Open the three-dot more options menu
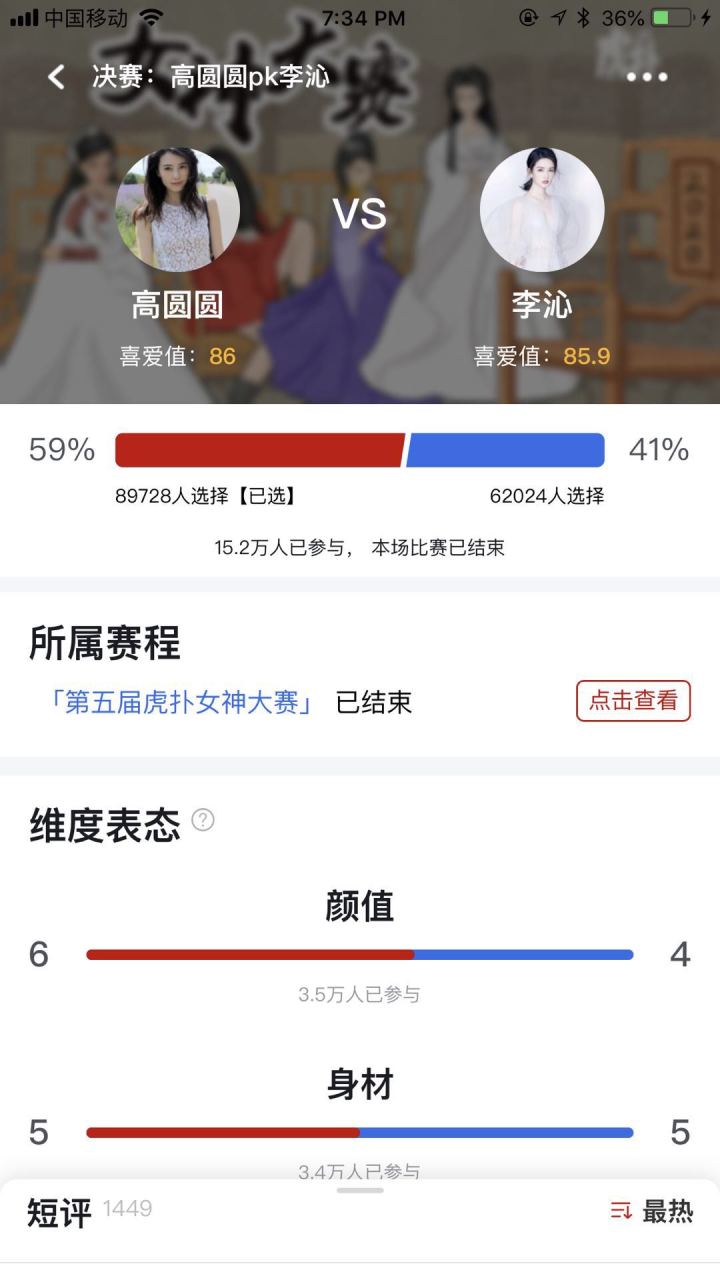 [648, 77]
